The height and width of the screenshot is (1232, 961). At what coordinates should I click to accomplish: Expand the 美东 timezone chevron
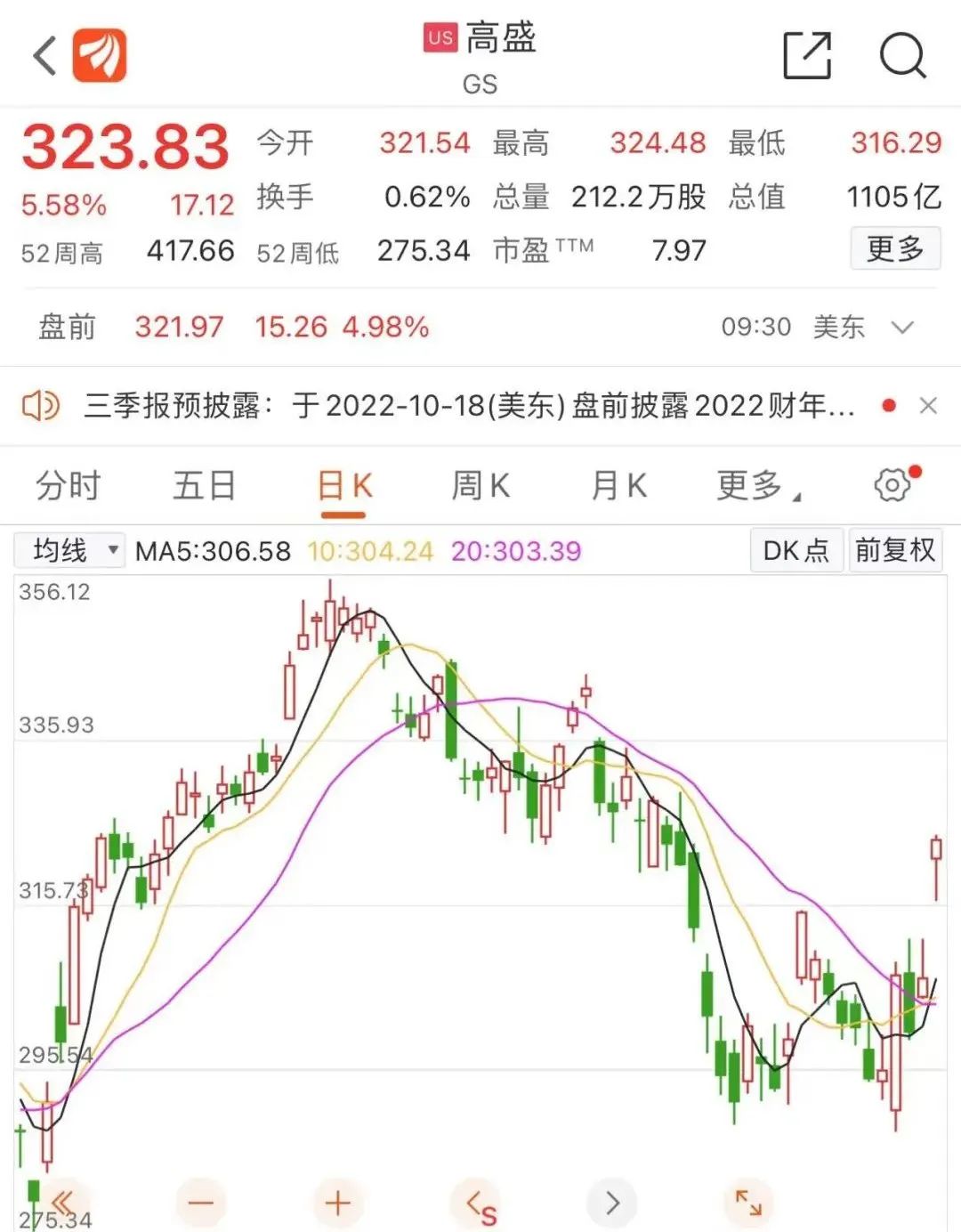(901, 328)
